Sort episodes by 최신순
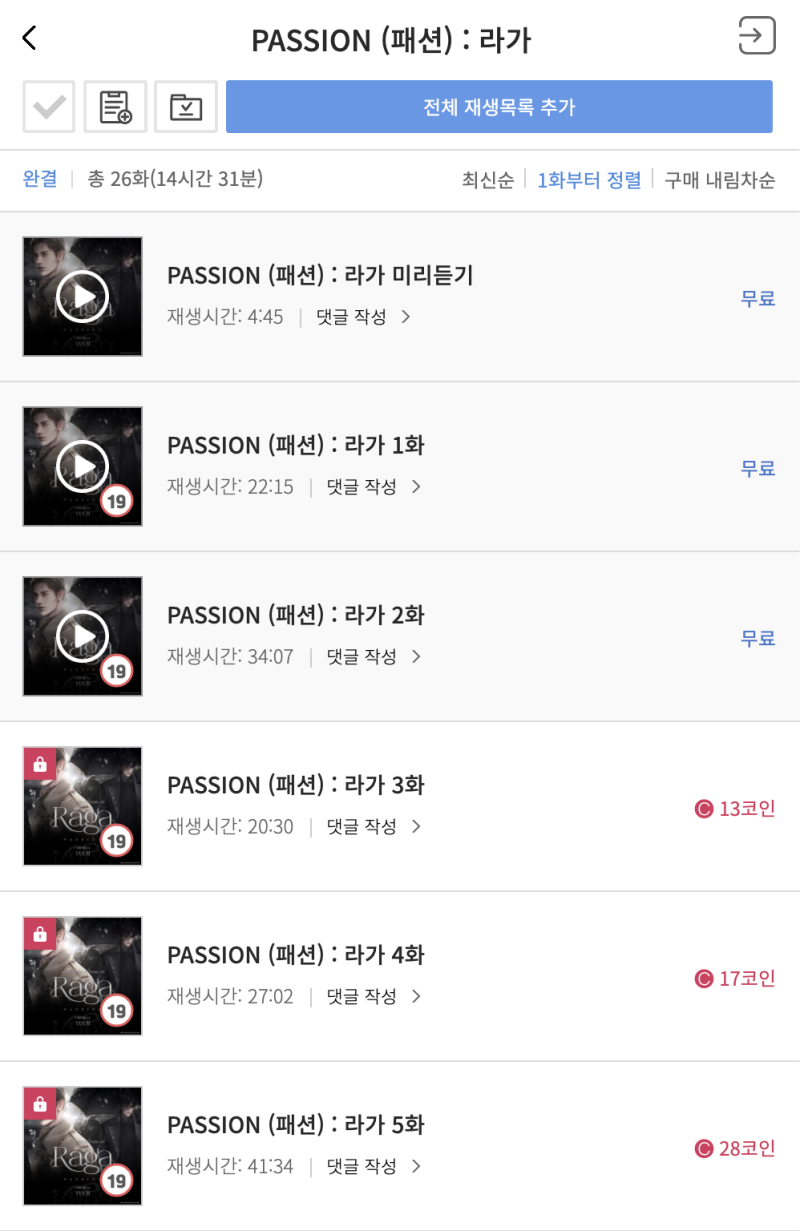 point(487,180)
